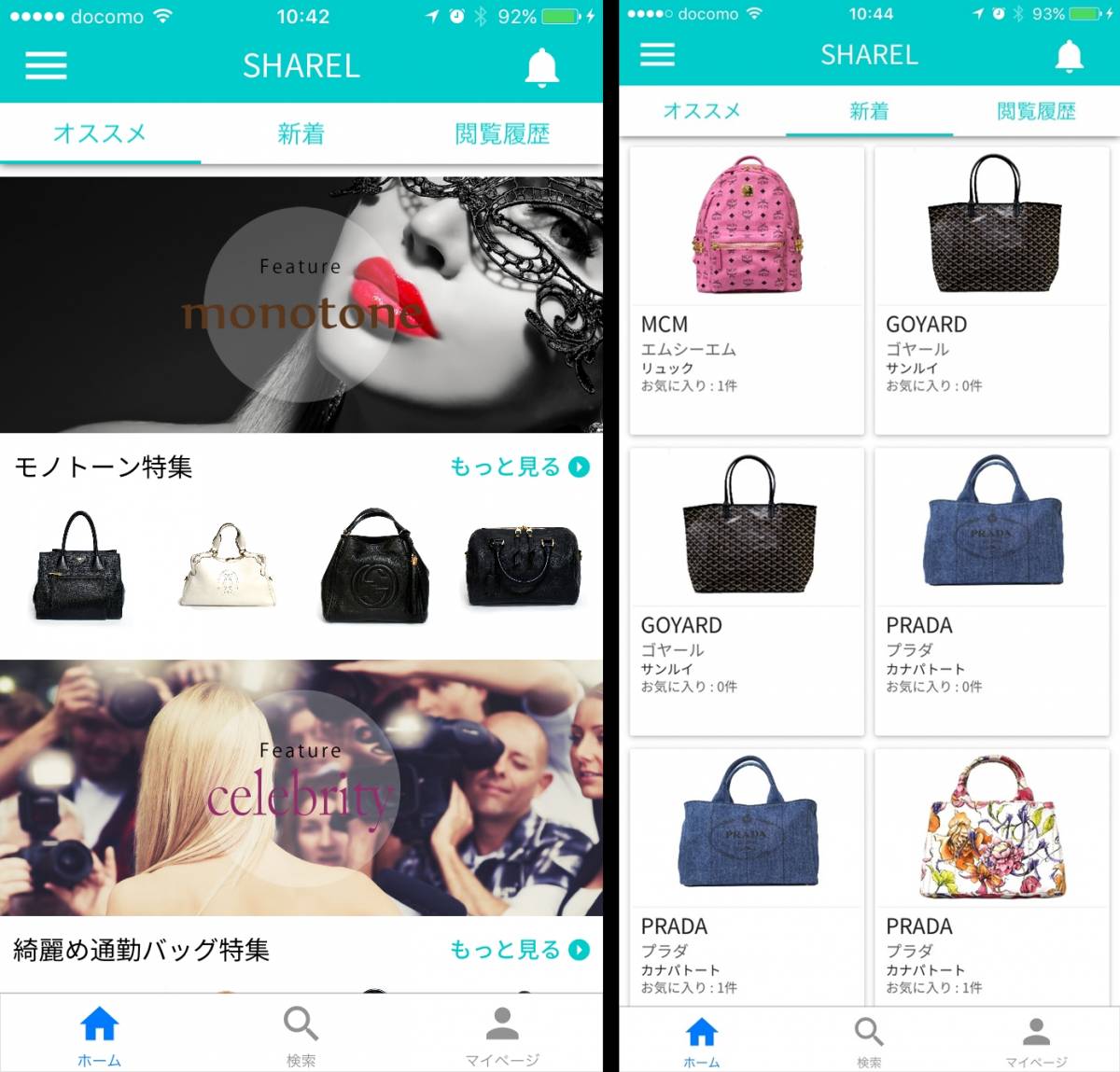The image size is (1120, 1072).
Task: Open the denim PRADA card with お気に入り 0件
Action: (x=991, y=592)
